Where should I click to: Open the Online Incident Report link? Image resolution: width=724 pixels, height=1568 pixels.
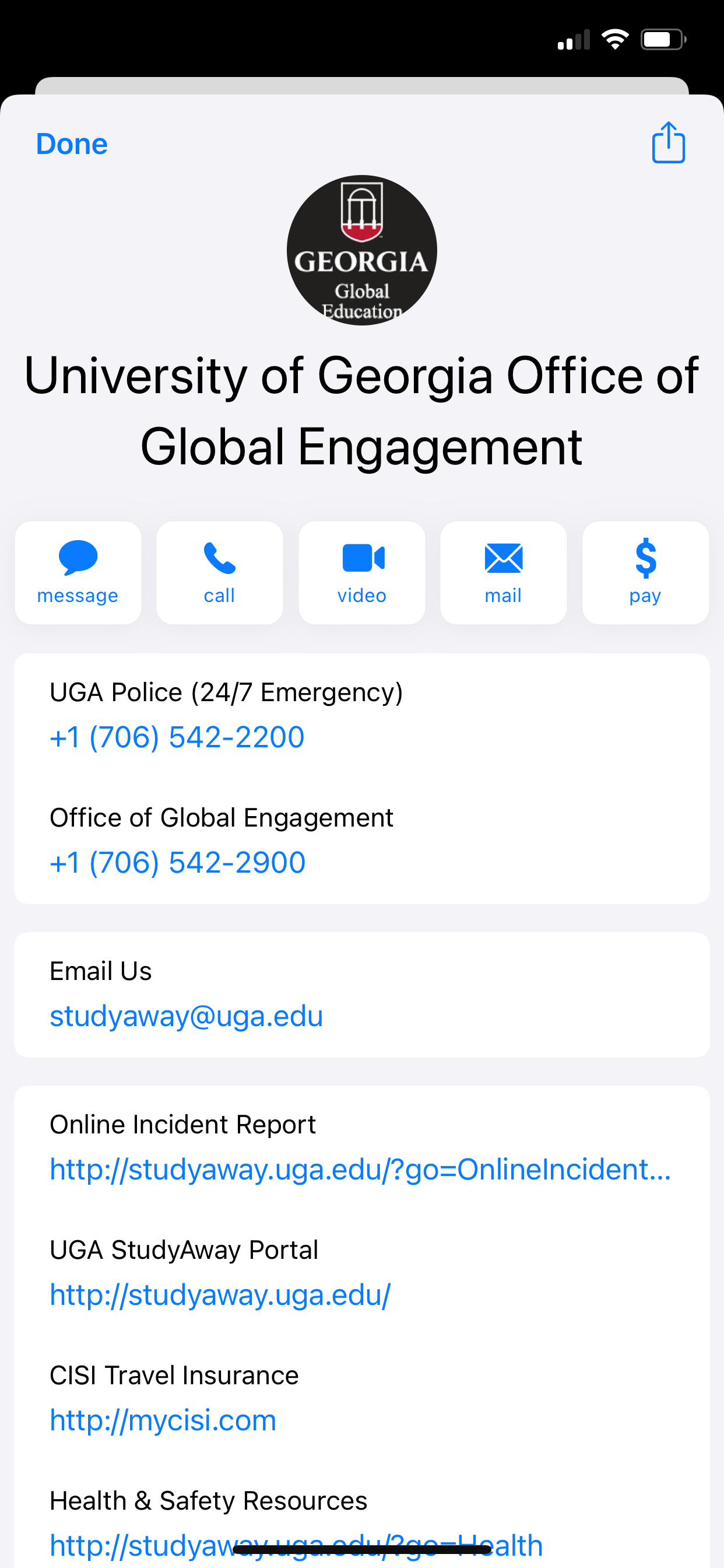(x=360, y=1170)
